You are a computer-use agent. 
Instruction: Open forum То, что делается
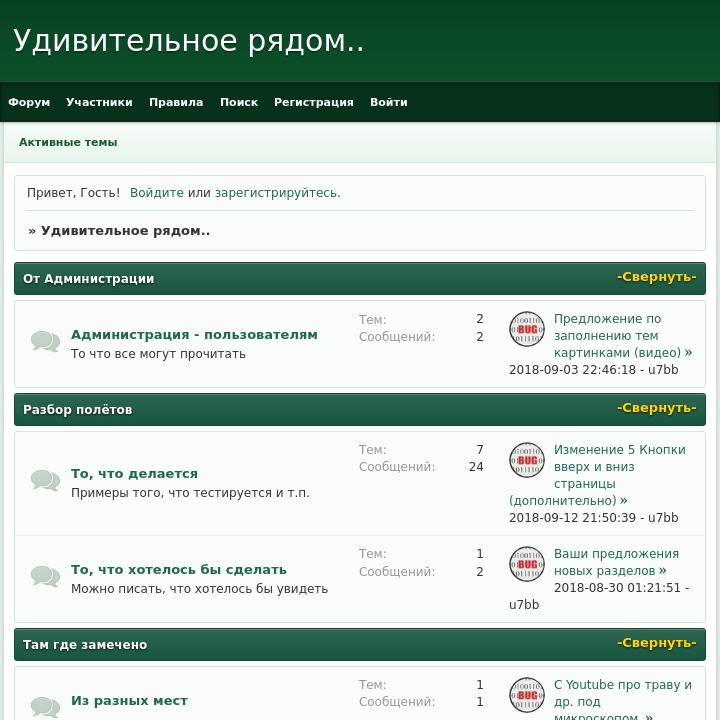click(134, 474)
